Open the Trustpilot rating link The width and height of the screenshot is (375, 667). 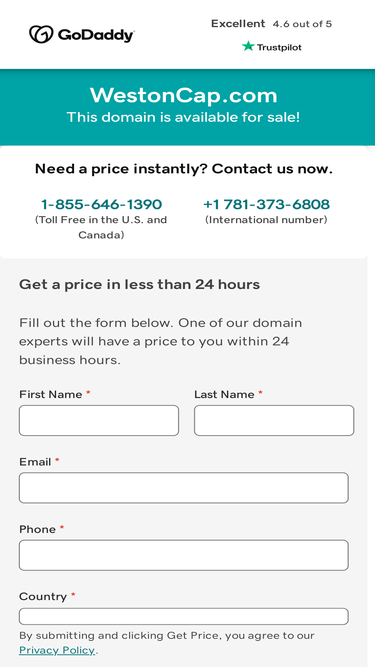[271, 35]
